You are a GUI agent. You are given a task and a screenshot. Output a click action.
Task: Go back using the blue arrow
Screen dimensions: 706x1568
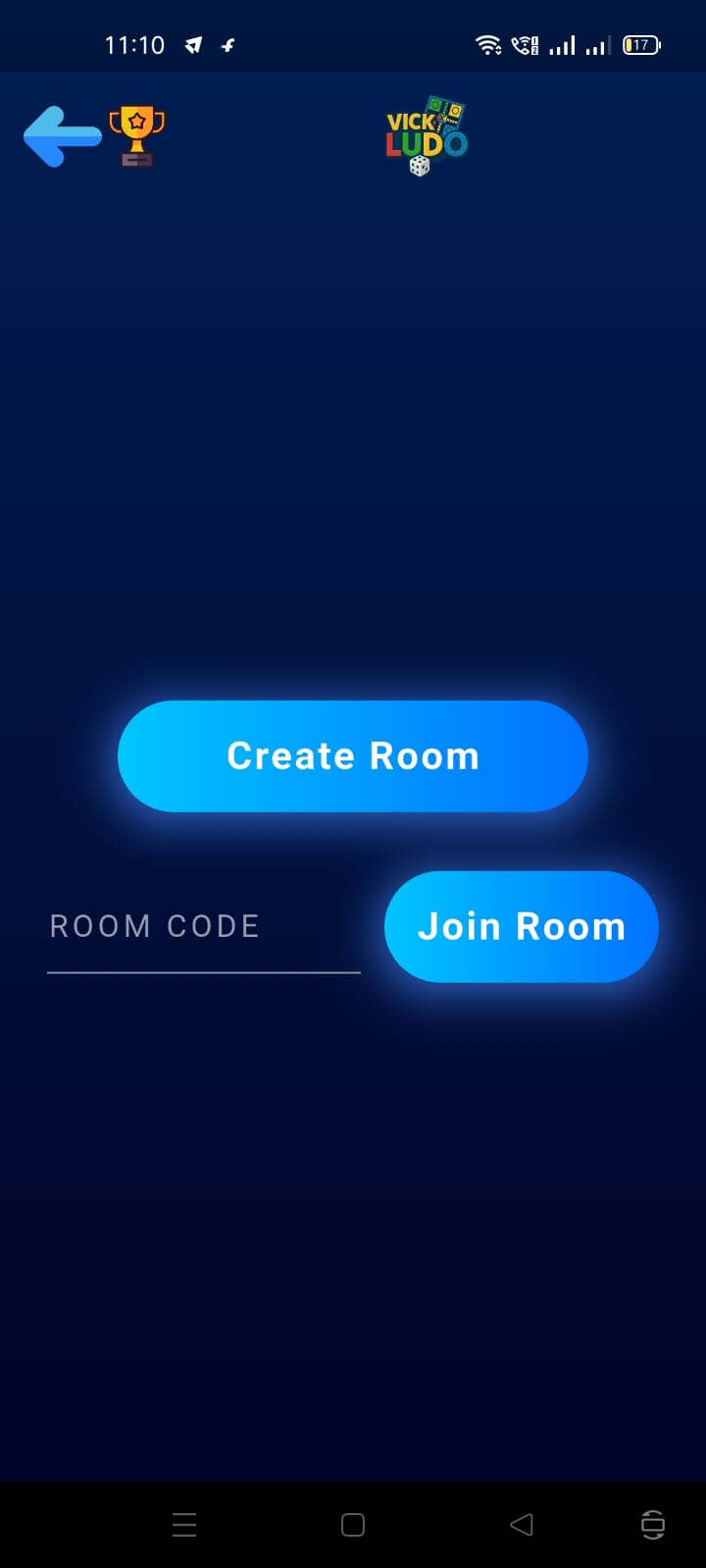point(61,137)
